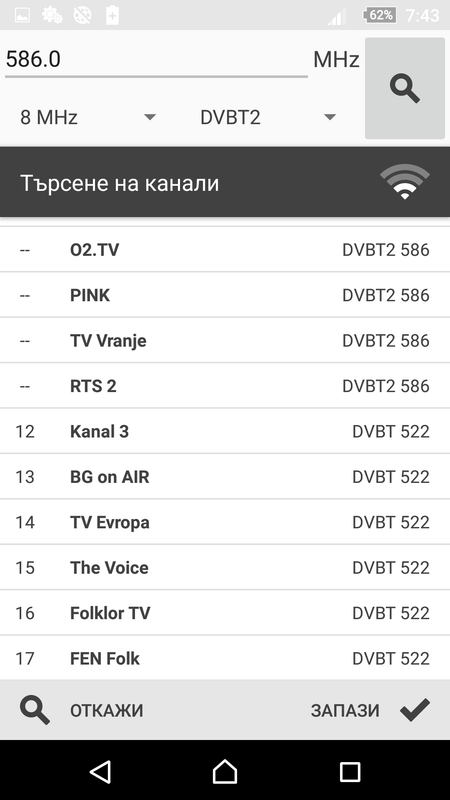Open the Folklor TV channel row
The image size is (450, 800).
click(225, 613)
